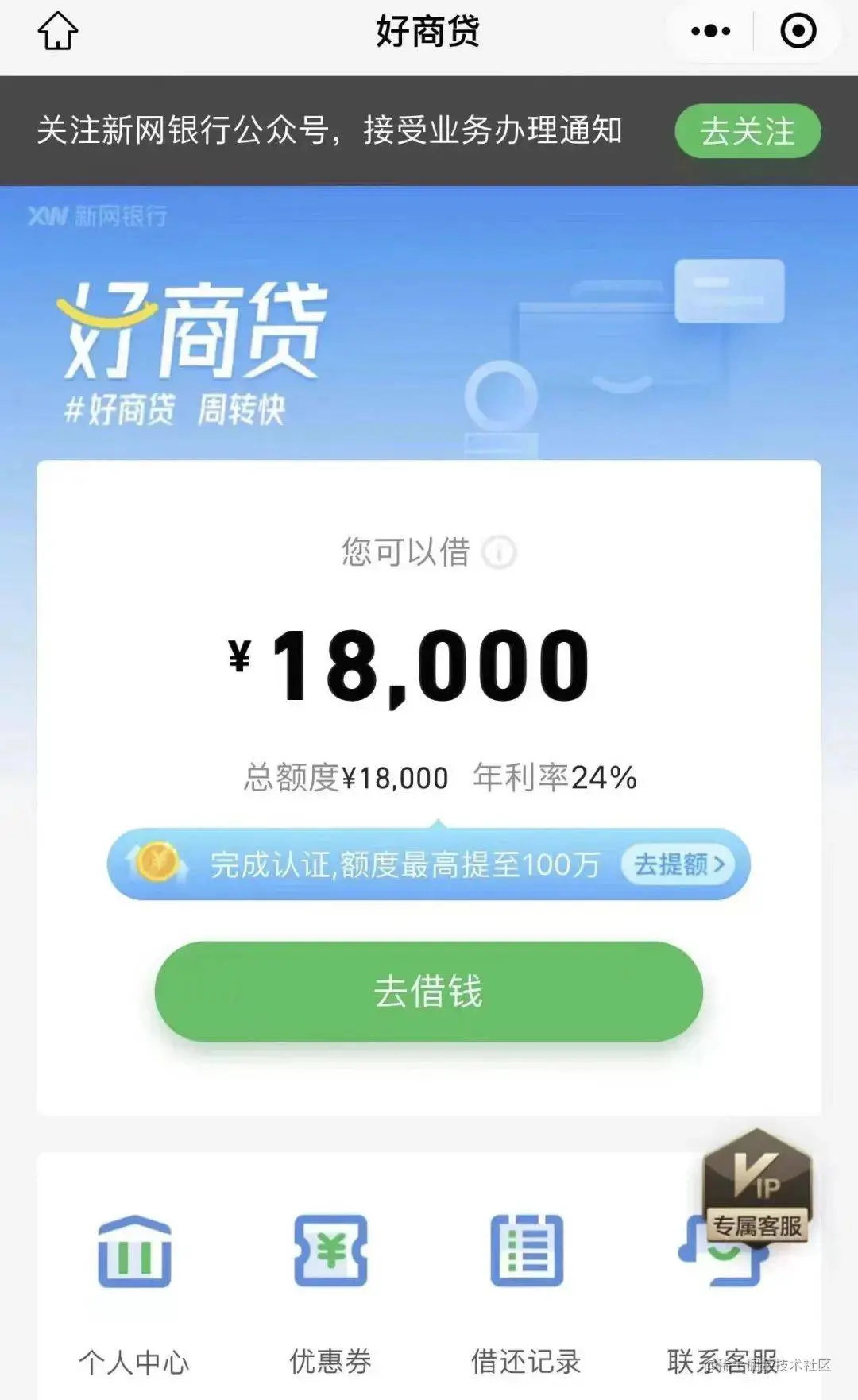Tap 去关注 to follow the official account
This screenshot has width=858, height=1400.
[x=747, y=131]
